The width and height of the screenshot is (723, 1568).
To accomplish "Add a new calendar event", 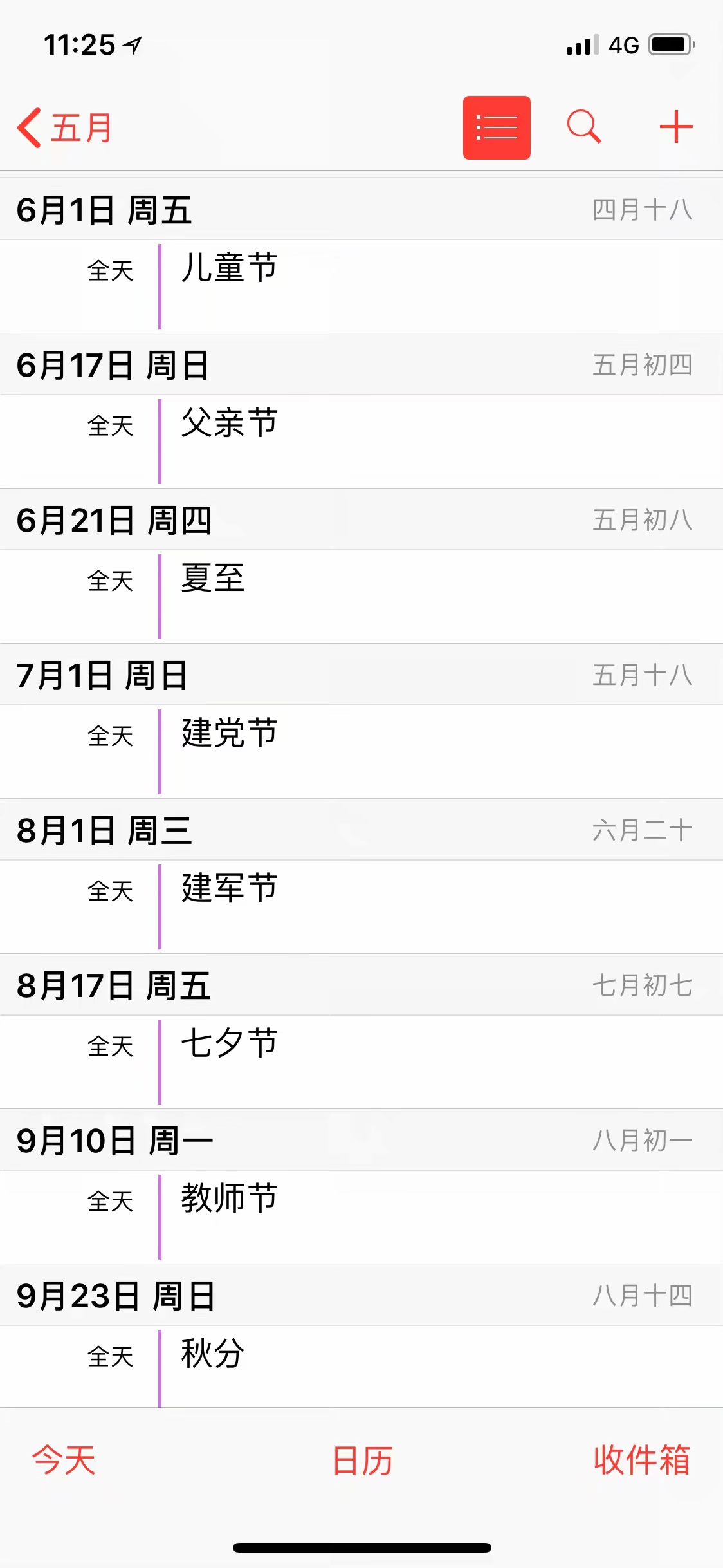I will (x=675, y=127).
